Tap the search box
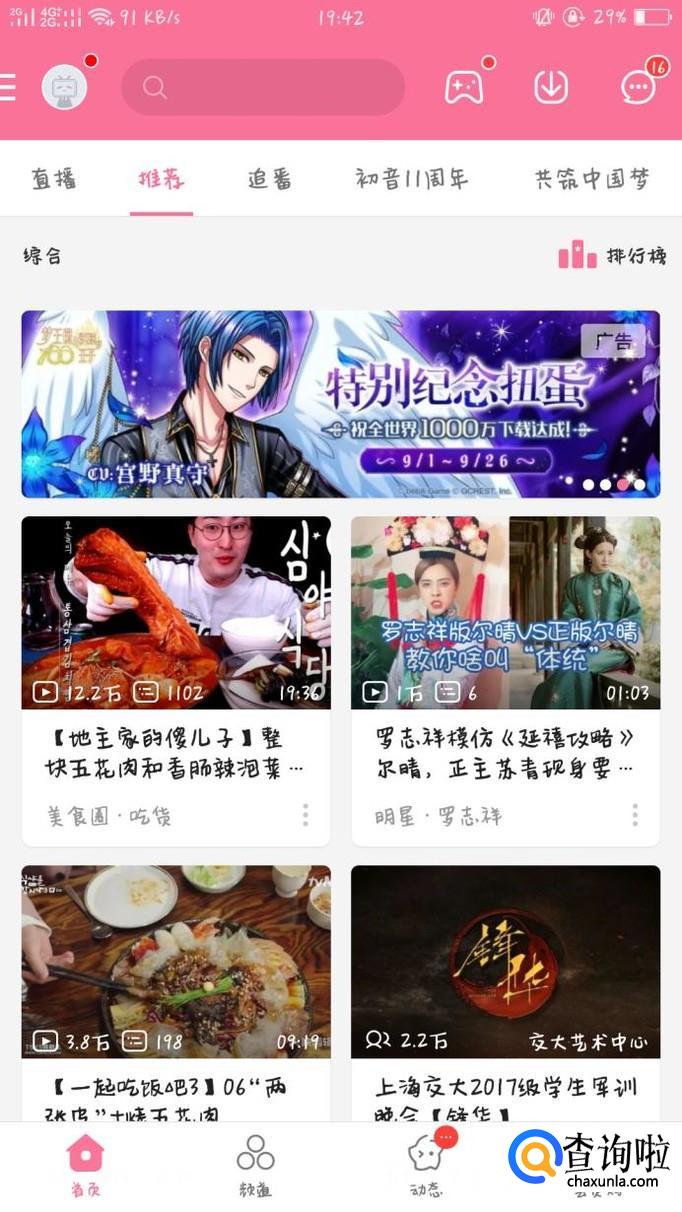The width and height of the screenshot is (682, 1212). (263, 88)
